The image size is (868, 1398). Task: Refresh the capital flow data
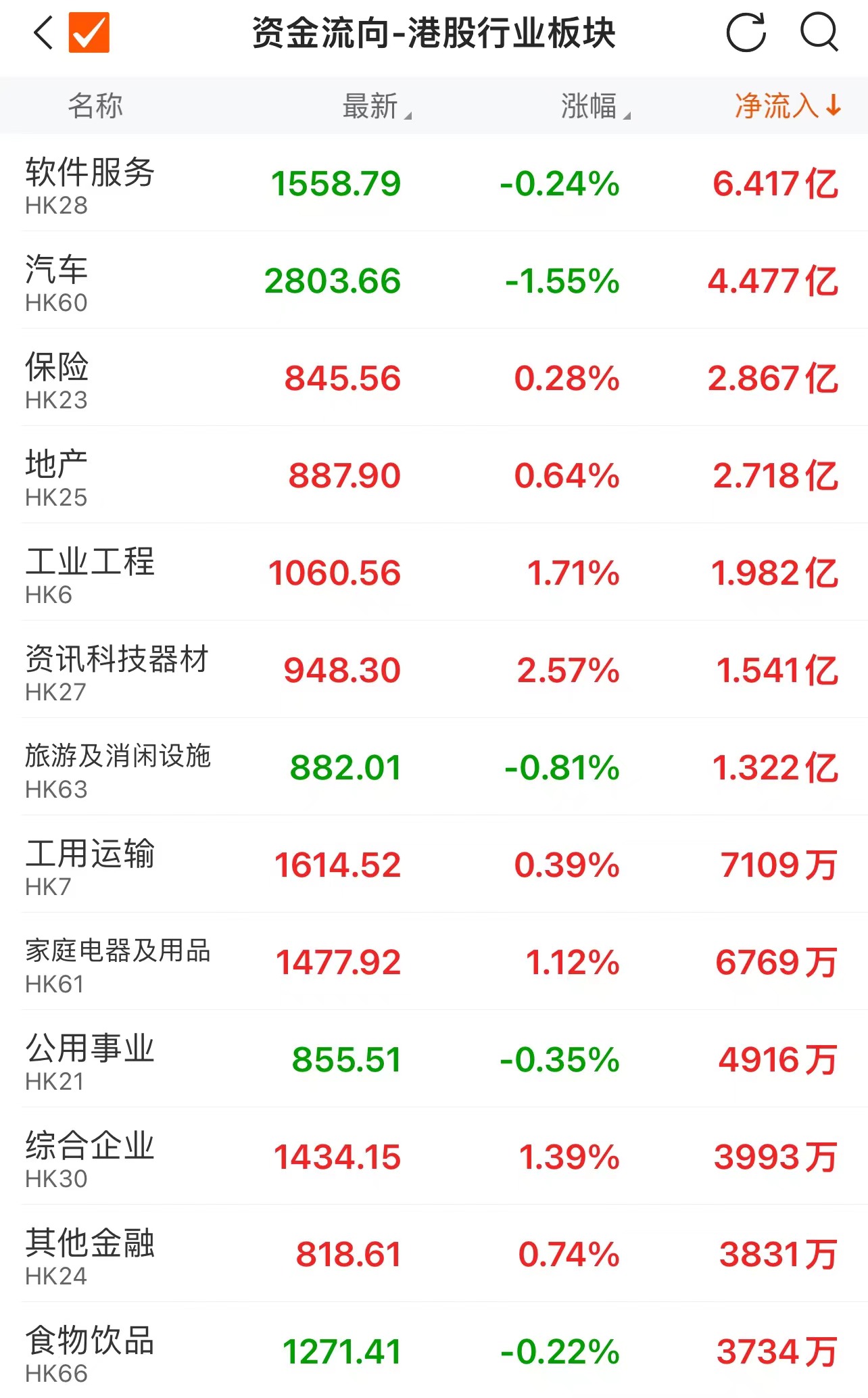(746, 32)
